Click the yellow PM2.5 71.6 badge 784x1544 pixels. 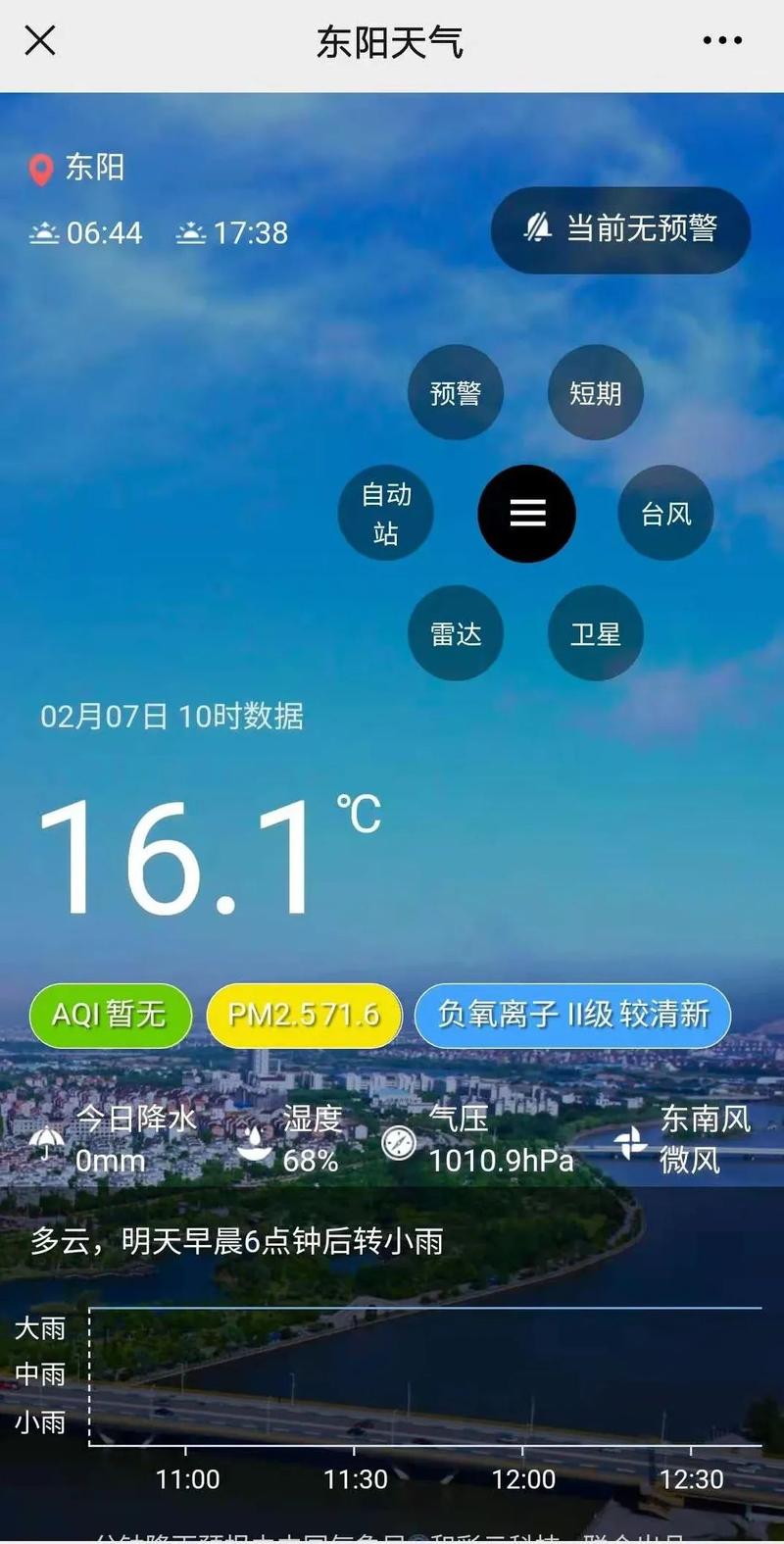(304, 1016)
